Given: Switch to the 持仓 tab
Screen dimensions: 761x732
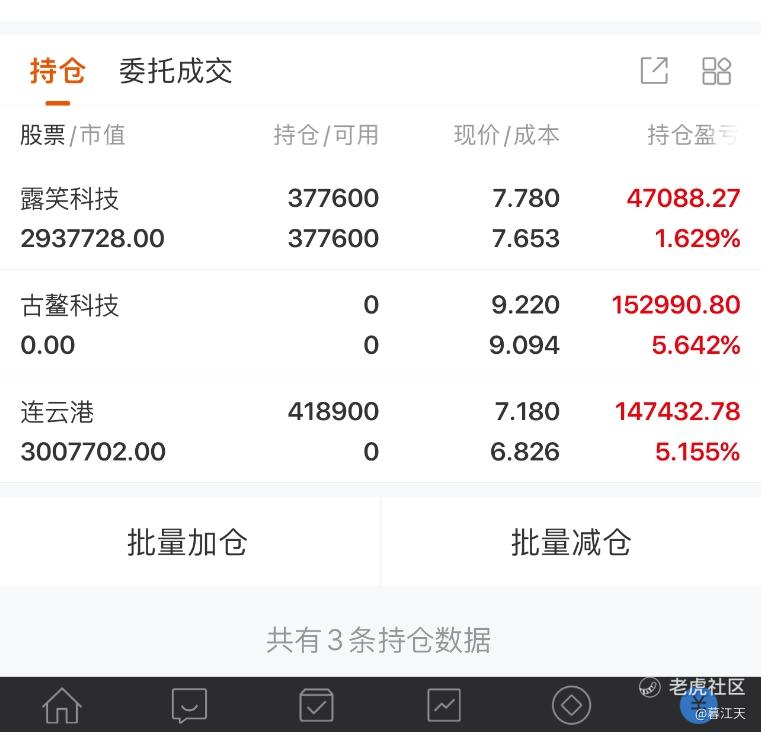Looking at the screenshot, I should (57, 71).
